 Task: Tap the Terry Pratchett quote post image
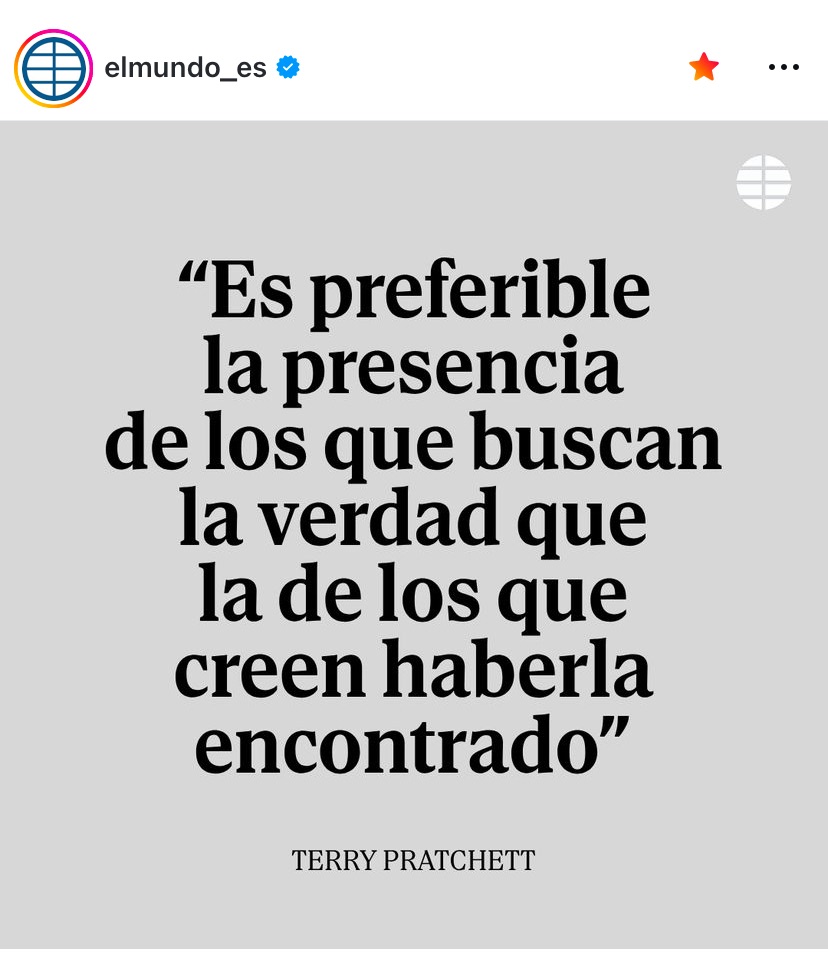tap(414, 534)
